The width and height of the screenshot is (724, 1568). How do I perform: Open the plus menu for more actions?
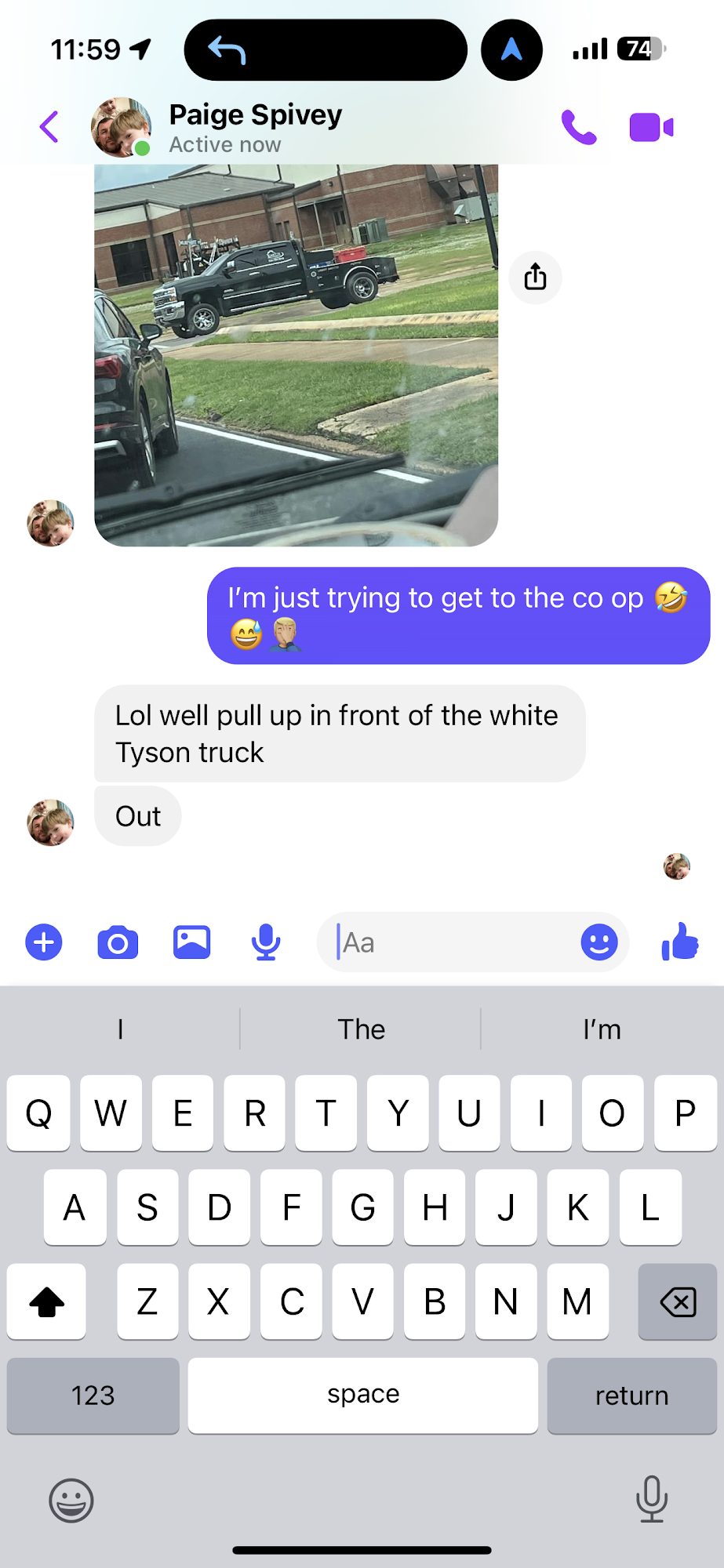(44, 942)
